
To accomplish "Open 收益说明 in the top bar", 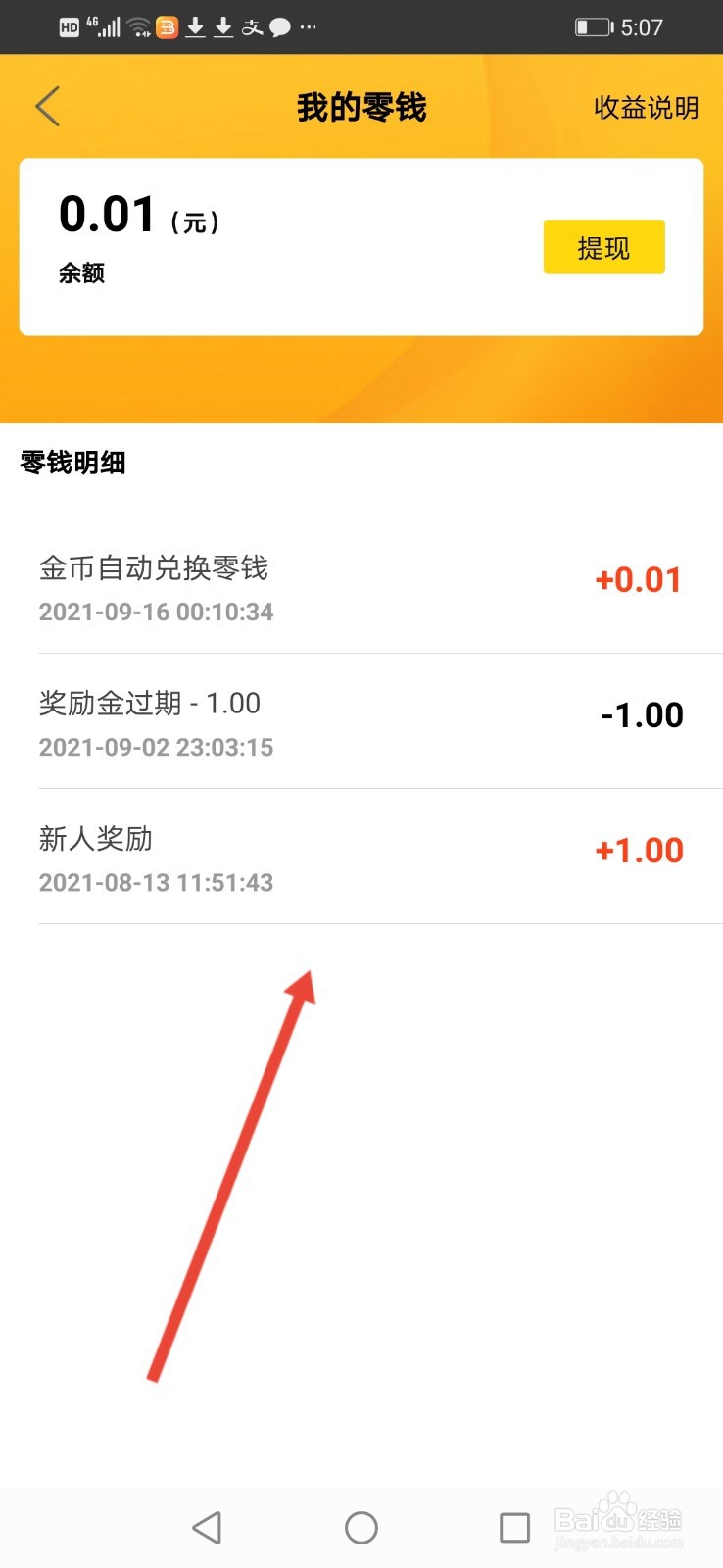I will (645, 108).
